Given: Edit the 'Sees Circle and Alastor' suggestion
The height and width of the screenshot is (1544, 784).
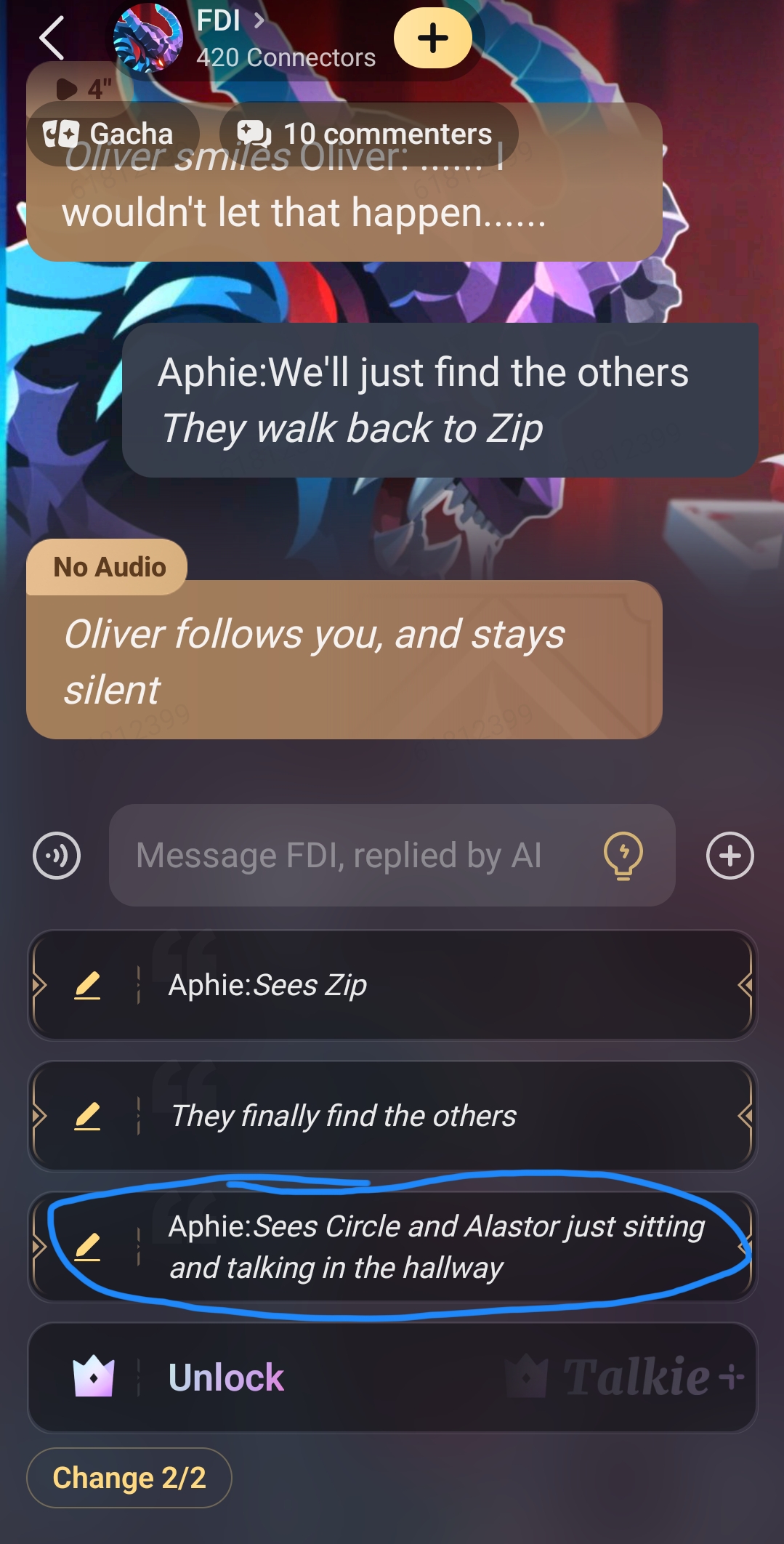Looking at the screenshot, I should point(87,1247).
